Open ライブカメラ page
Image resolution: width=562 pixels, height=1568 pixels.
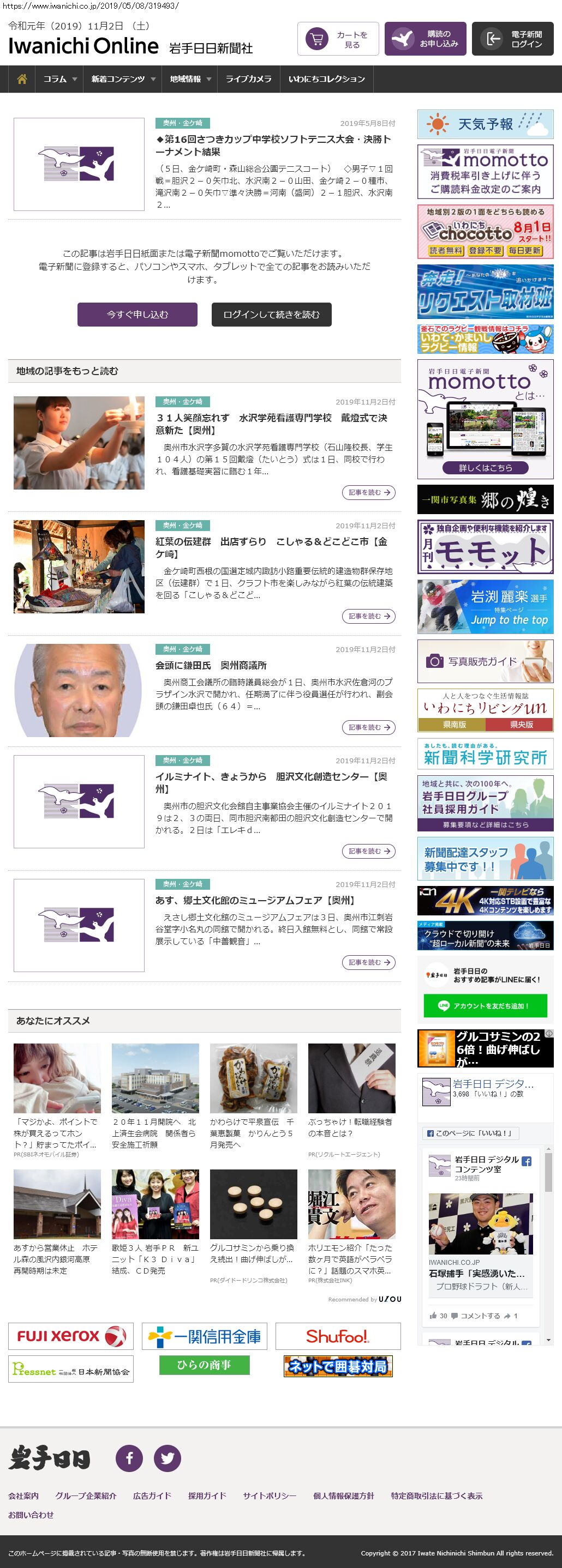pos(248,79)
